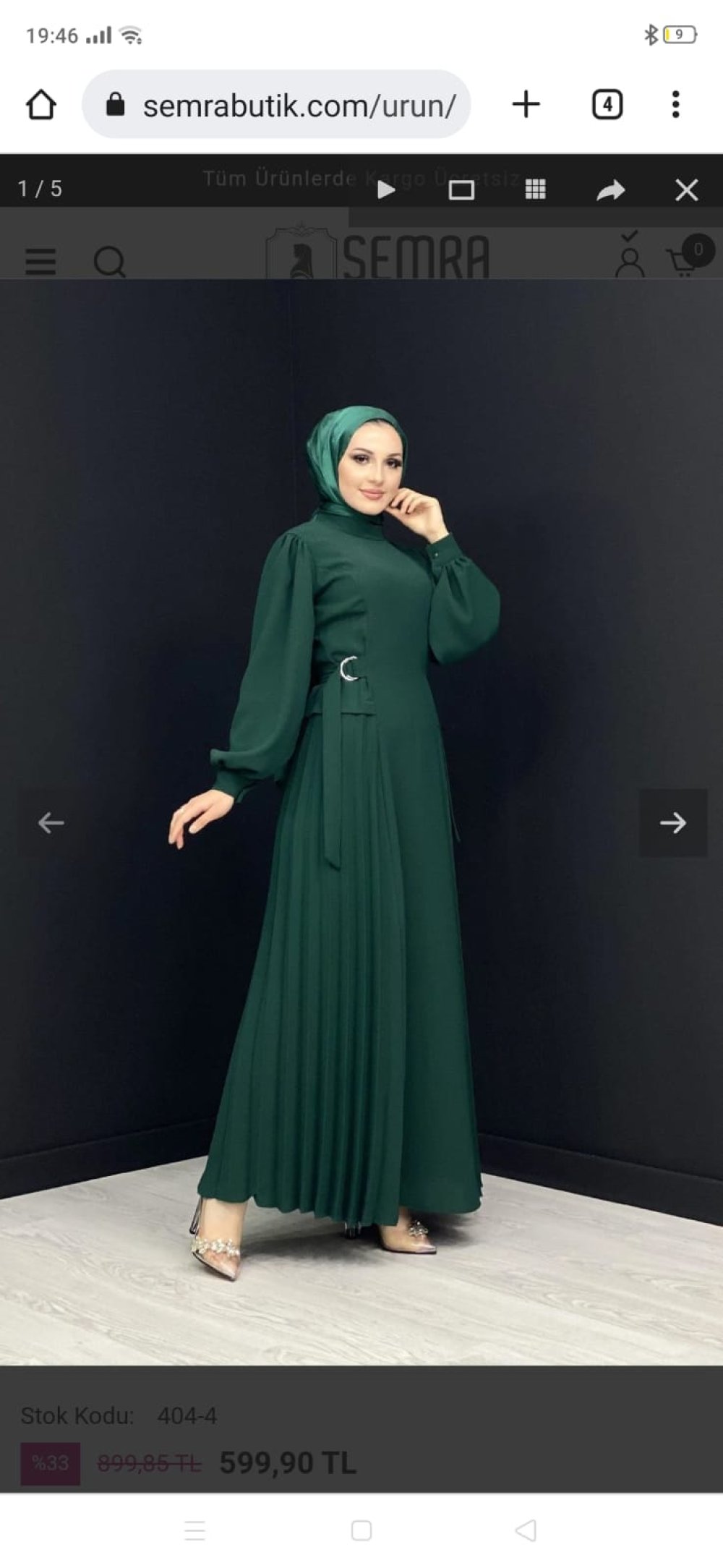Open a new browser tab
Screen dimensions: 723x1568
pos(526,105)
